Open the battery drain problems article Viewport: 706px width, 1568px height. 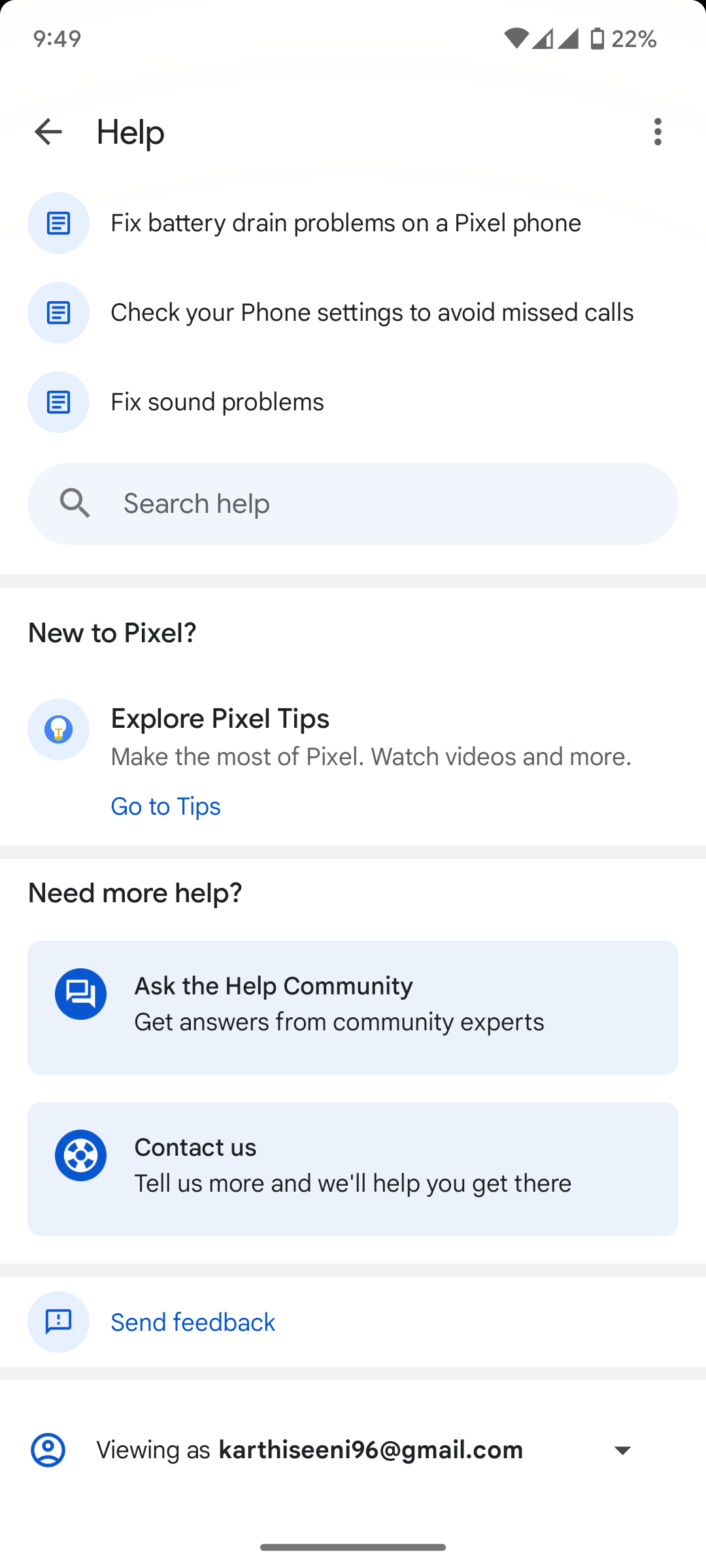345,223
